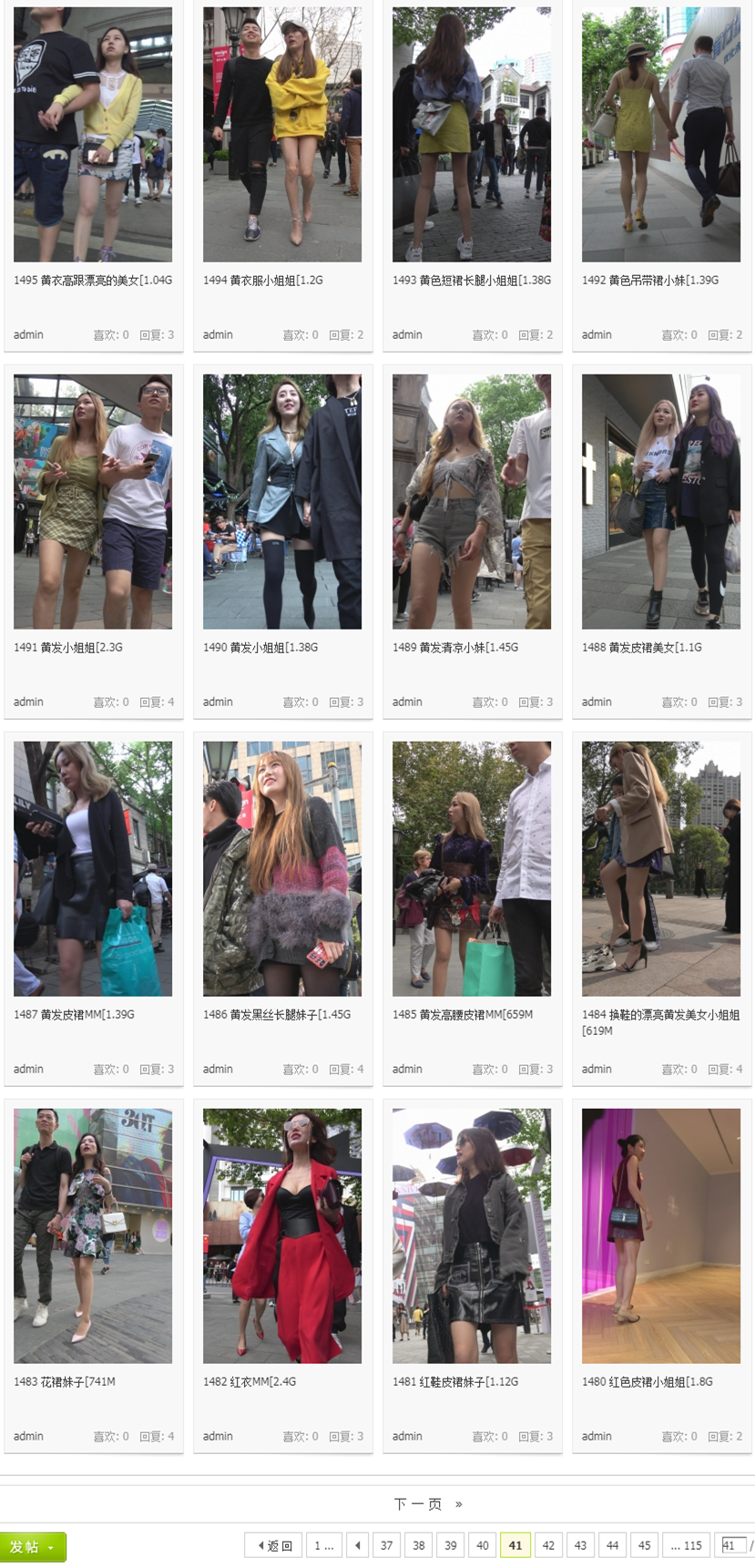Screen dimensions: 755x1568
Task: Open thread 1488 黄发皮裙美女
Action: [x=642, y=648]
